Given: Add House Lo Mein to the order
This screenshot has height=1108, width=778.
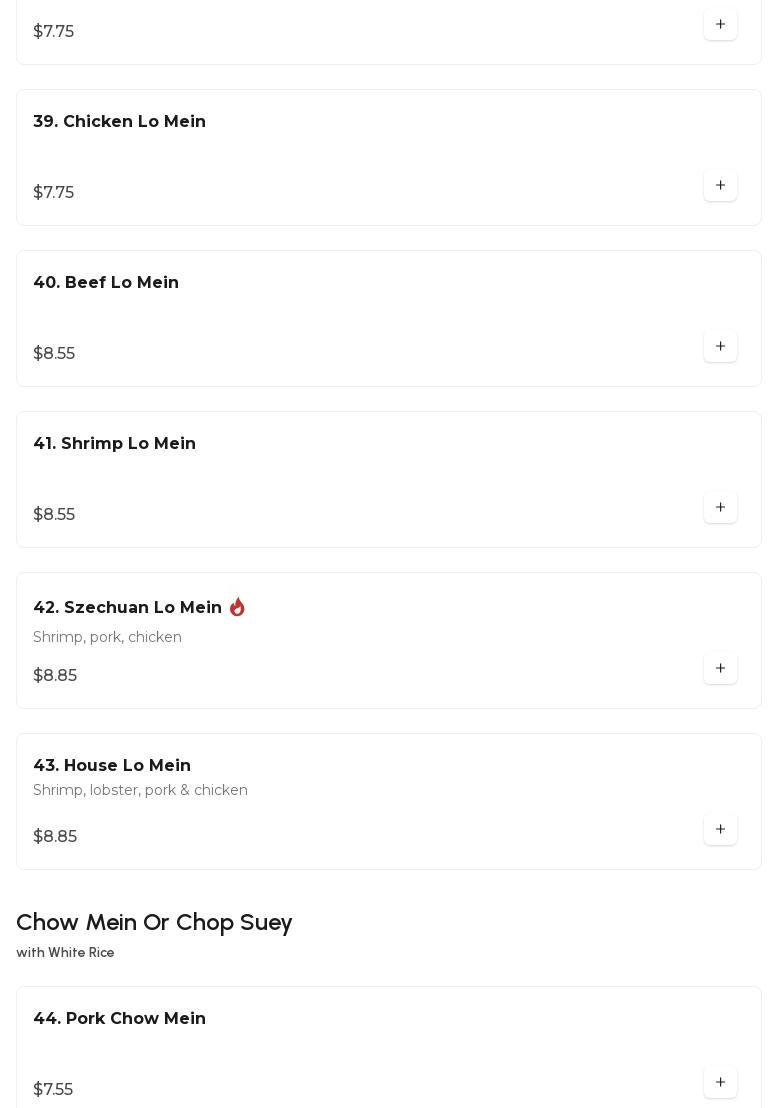Looking at the screenshot, I should coord(720,830).
